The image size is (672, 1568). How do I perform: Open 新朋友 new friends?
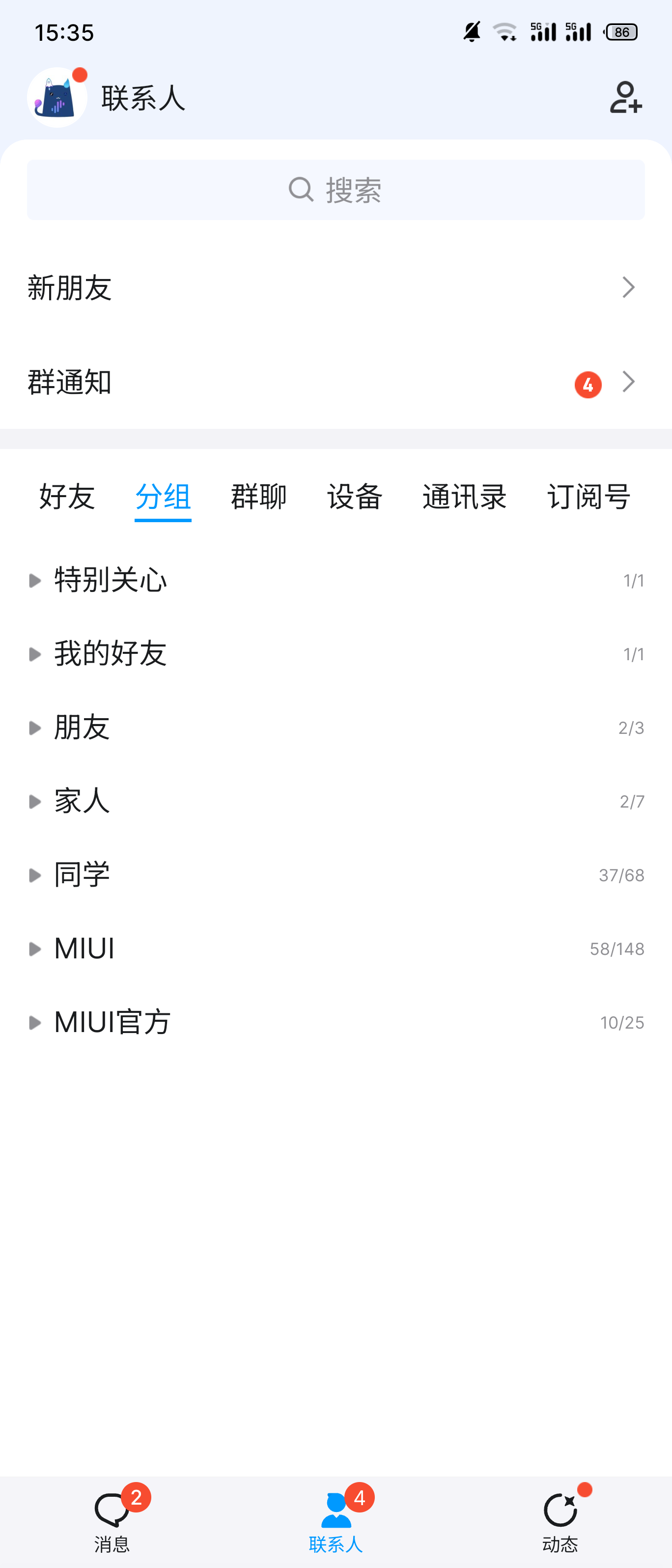pos(336,287)
